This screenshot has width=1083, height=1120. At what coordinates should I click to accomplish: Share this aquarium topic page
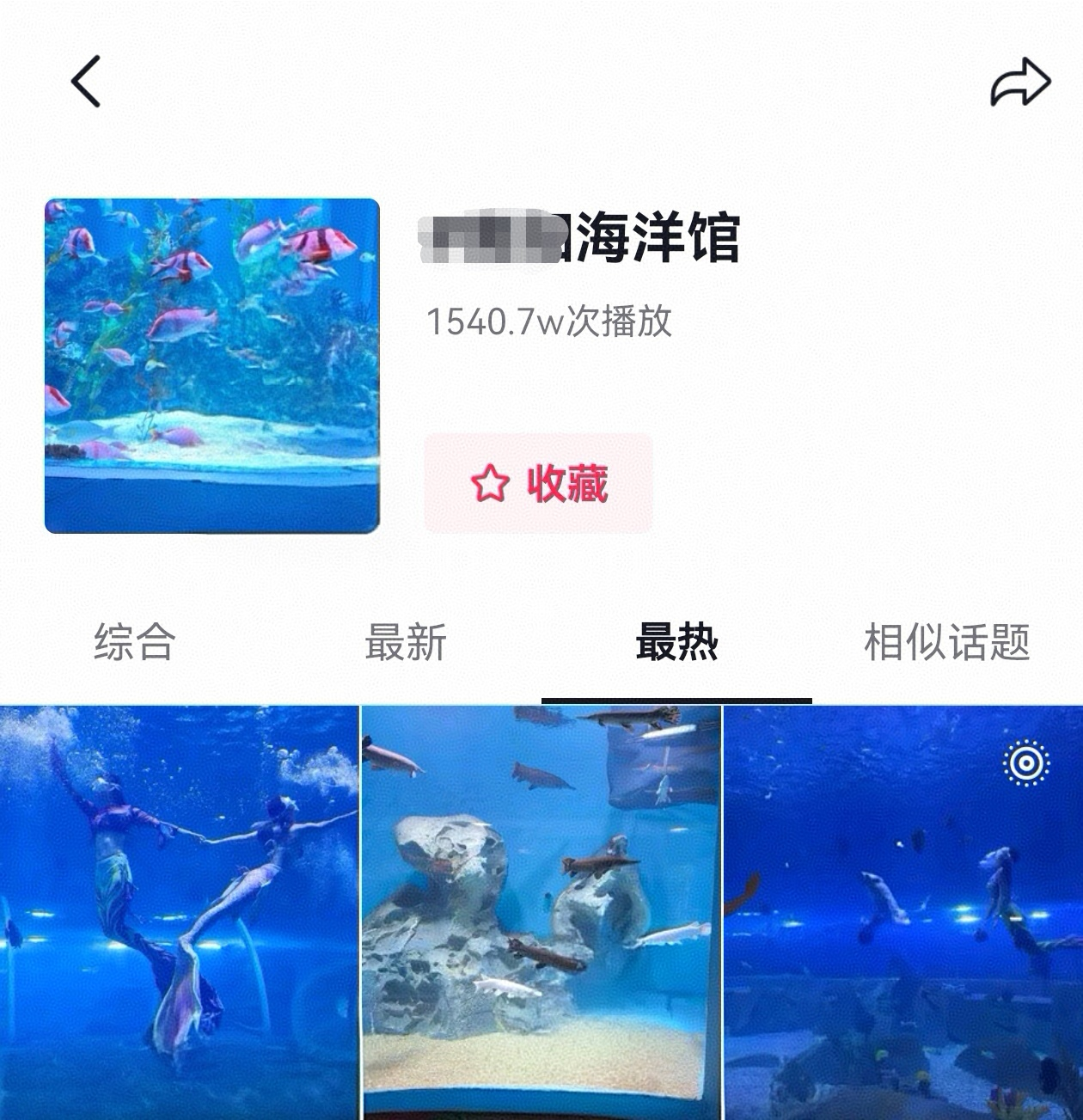(x=1020, y=83)
